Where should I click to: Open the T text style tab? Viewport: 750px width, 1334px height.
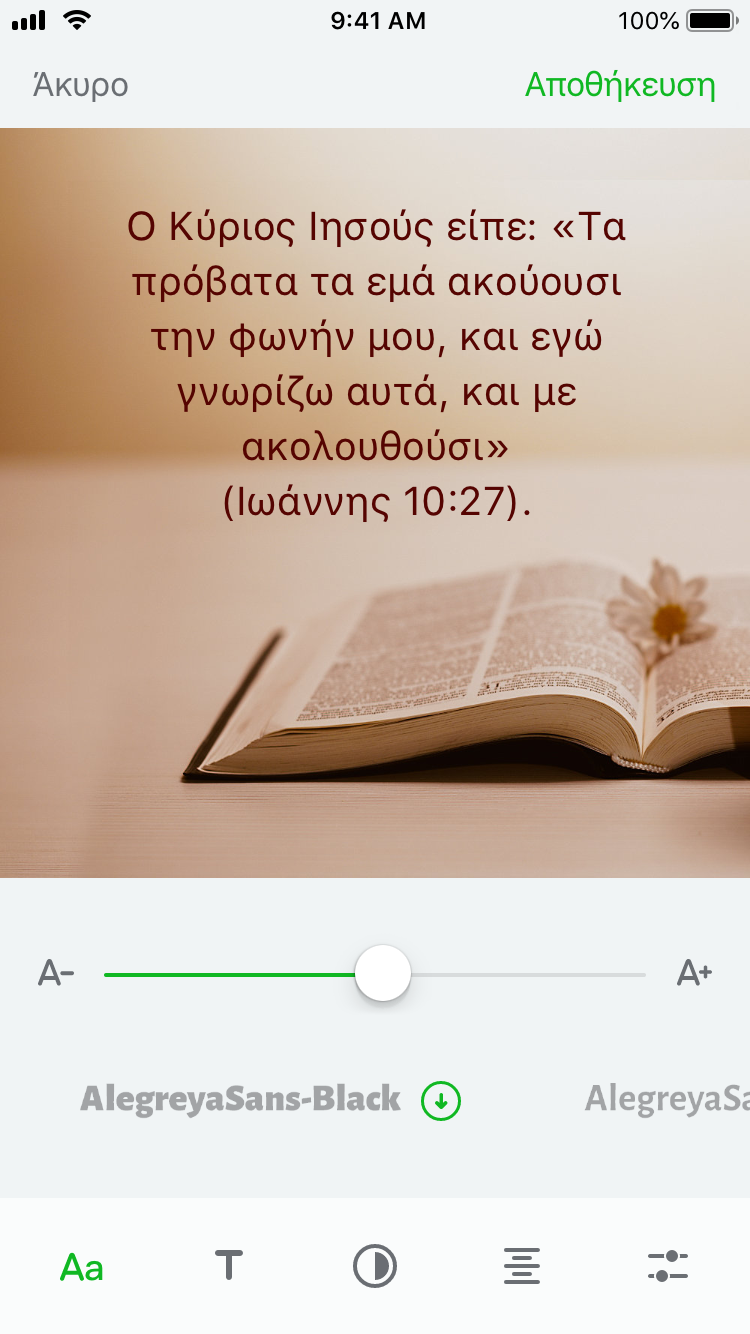pyautogui.click(x=229, y=1266)
